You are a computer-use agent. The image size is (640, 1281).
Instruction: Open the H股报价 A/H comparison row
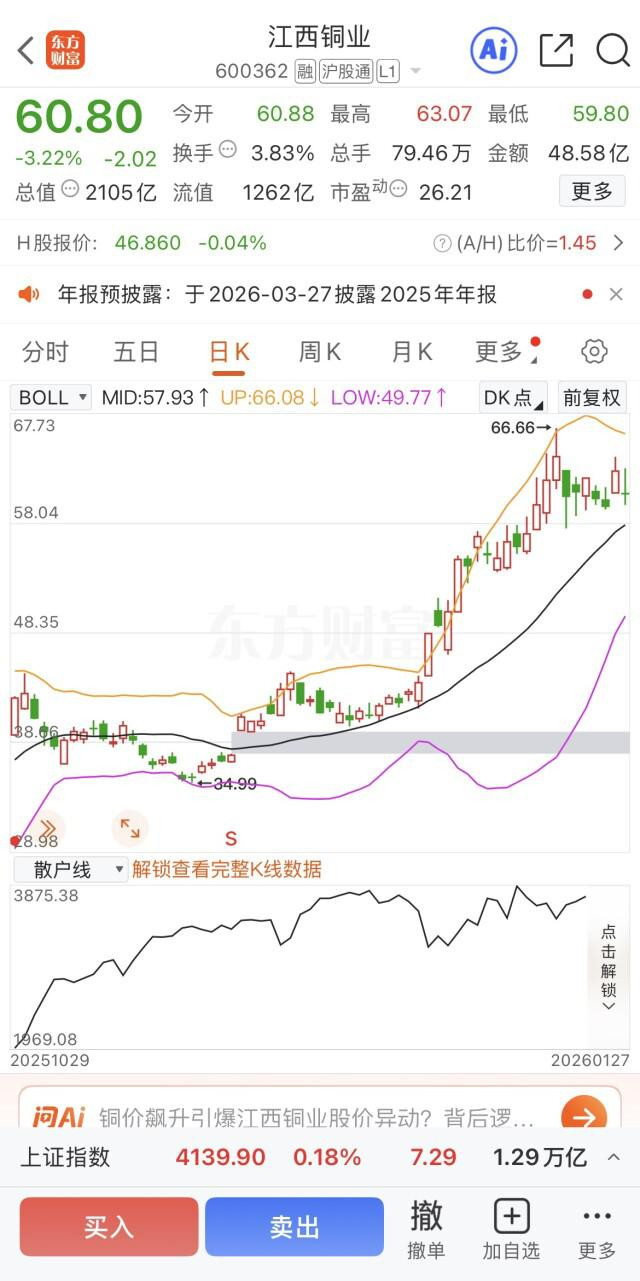[320, 243]
